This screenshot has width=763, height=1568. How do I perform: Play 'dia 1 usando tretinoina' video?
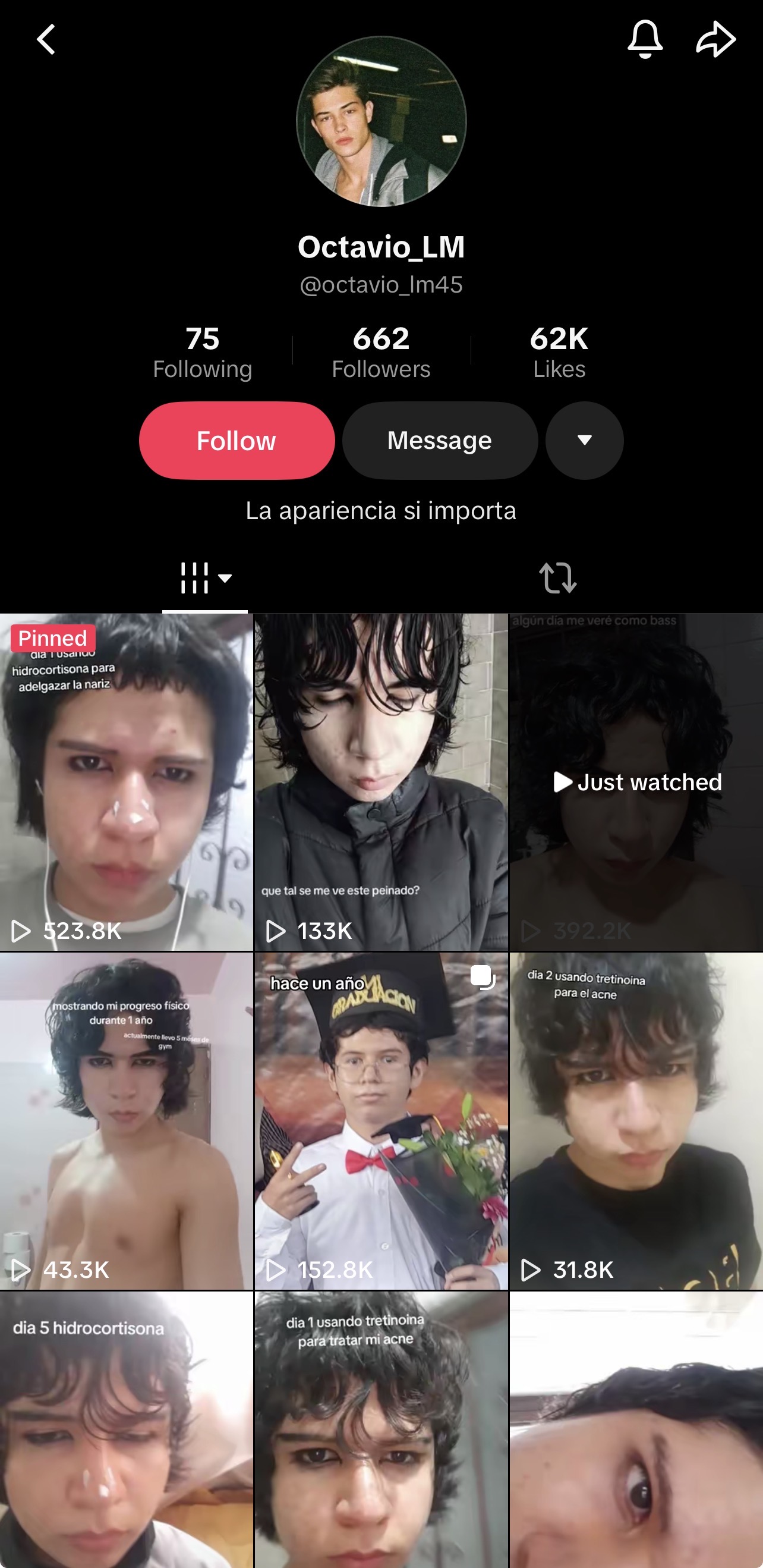[381, 1429]
